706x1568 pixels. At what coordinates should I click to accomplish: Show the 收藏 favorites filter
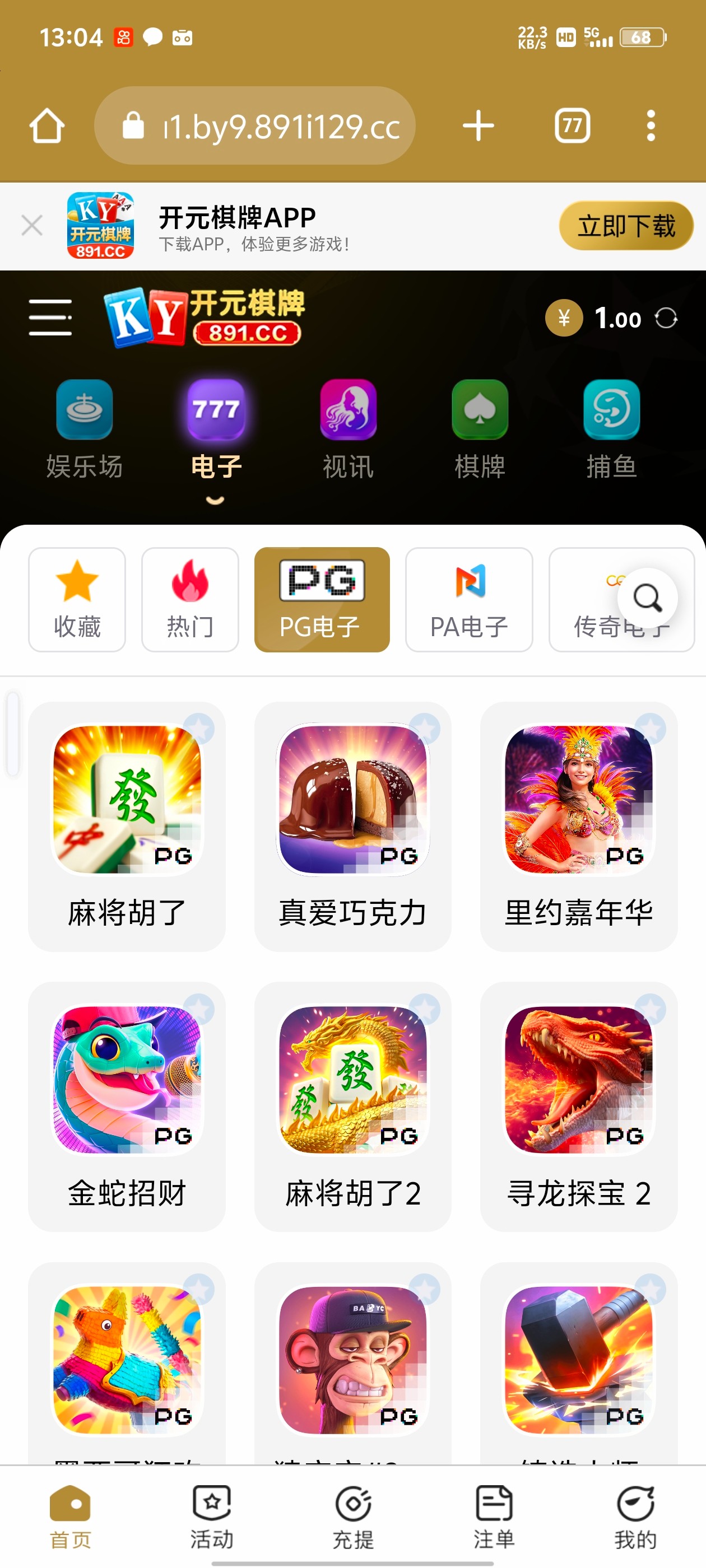coord(77,600)
